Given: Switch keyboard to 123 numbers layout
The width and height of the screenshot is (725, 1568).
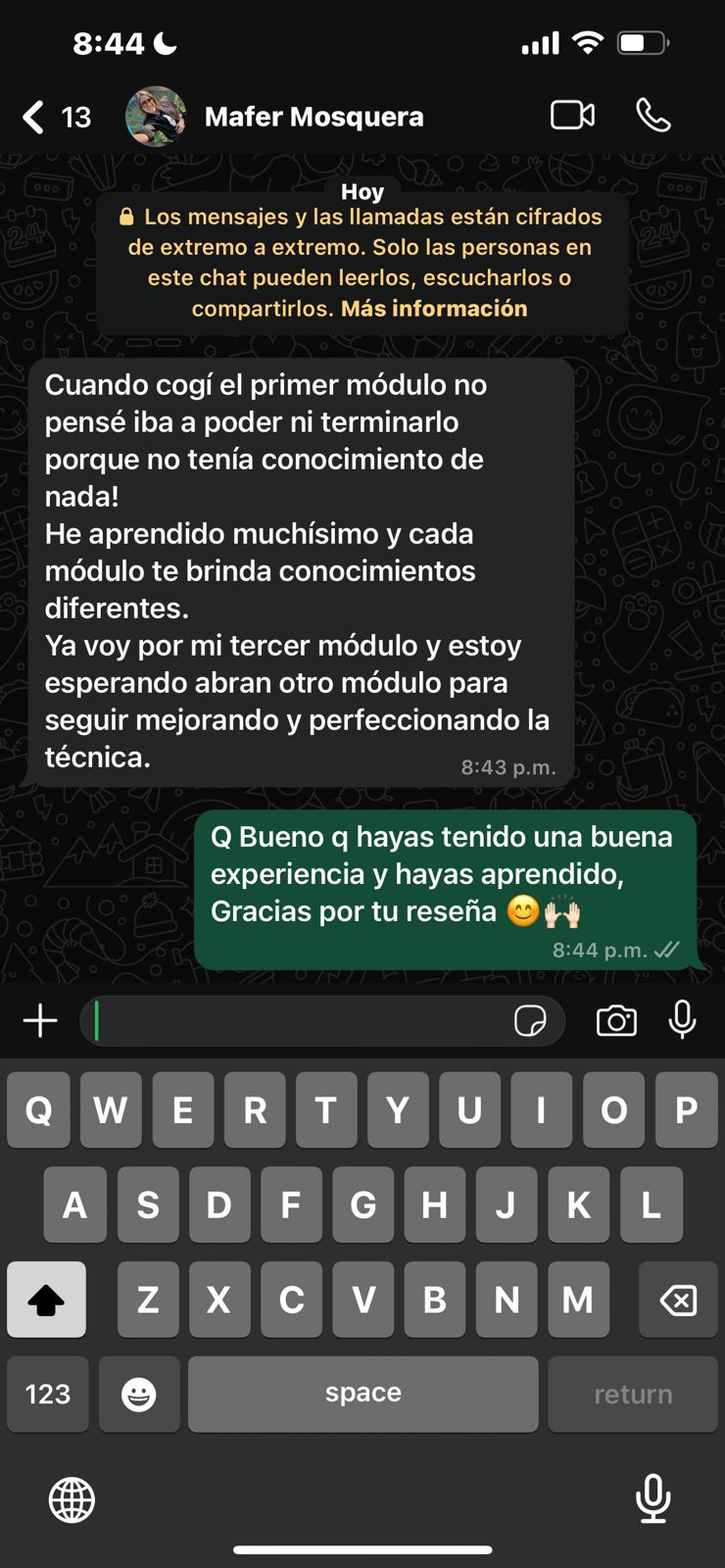Looking at the screenshot, I should (47, 1394).
